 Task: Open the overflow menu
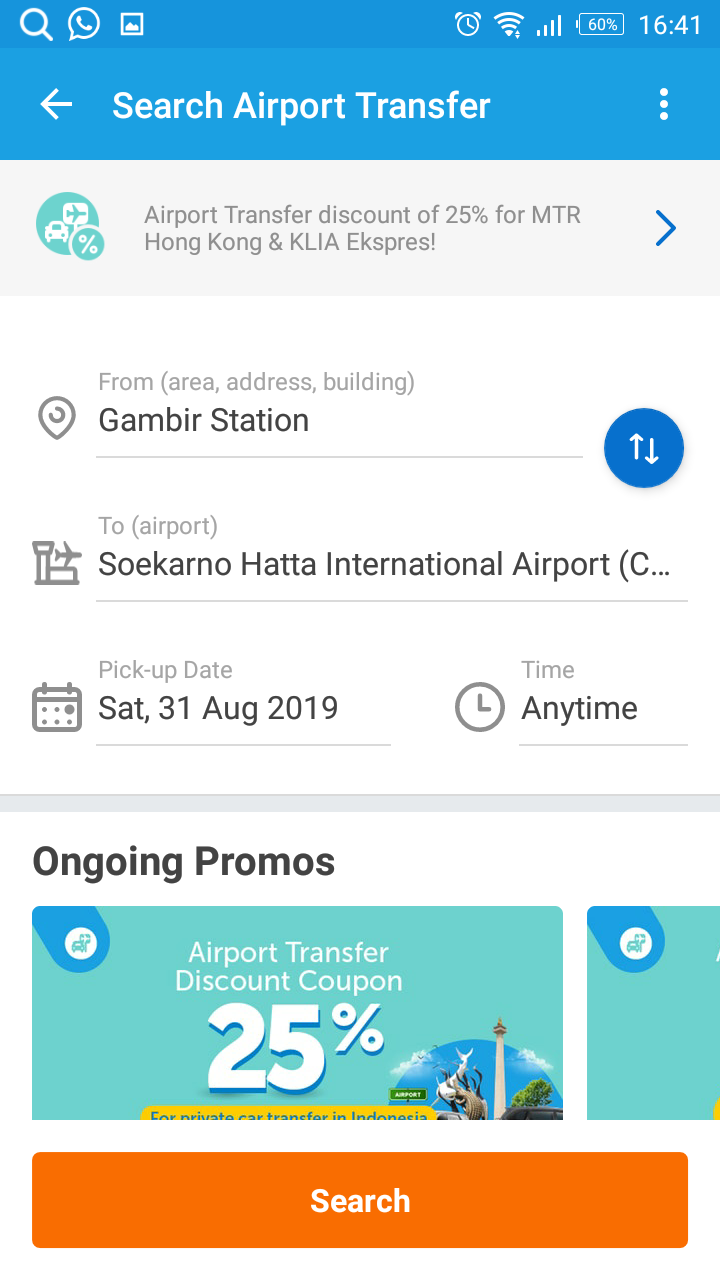click(x=664, y=105)
